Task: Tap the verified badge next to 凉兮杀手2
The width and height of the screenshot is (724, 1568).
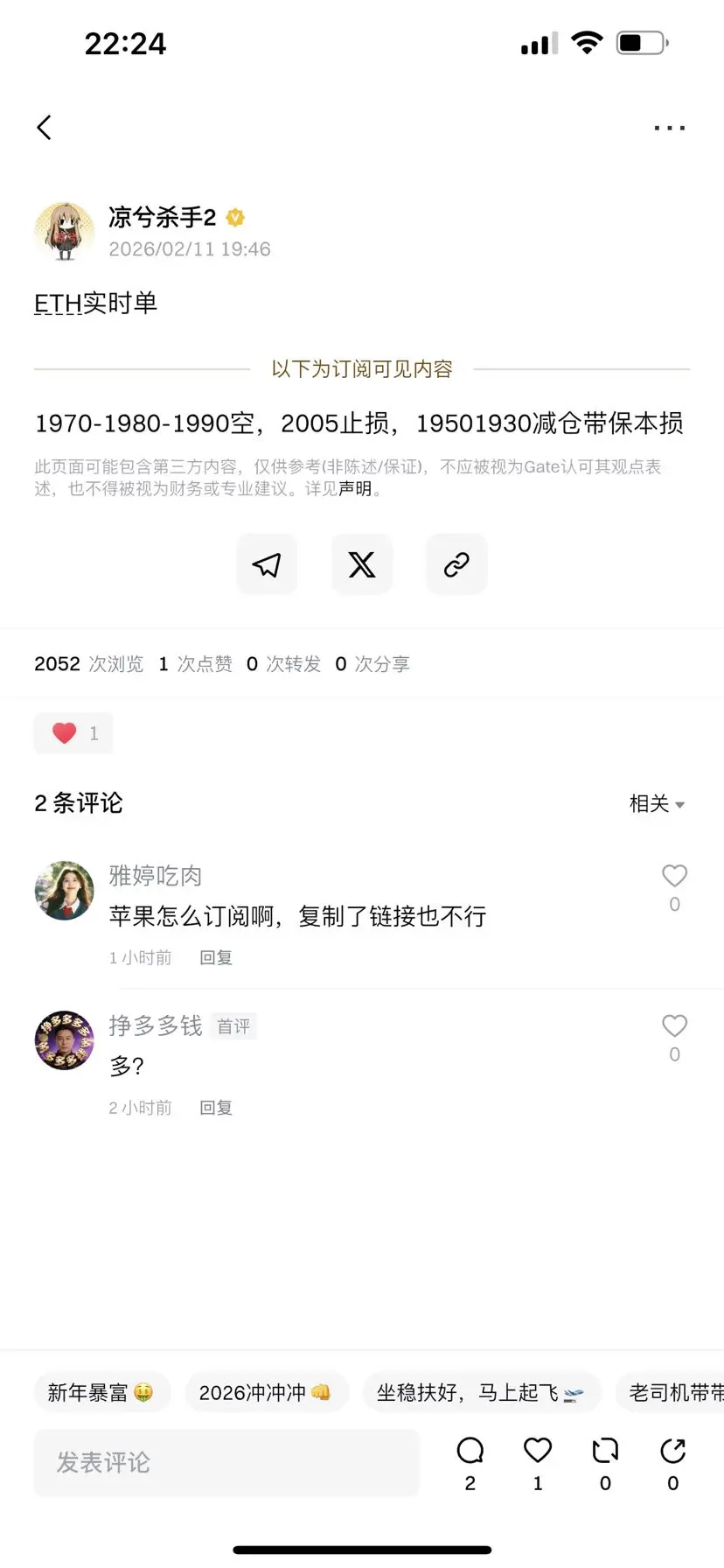Action: 234,218
